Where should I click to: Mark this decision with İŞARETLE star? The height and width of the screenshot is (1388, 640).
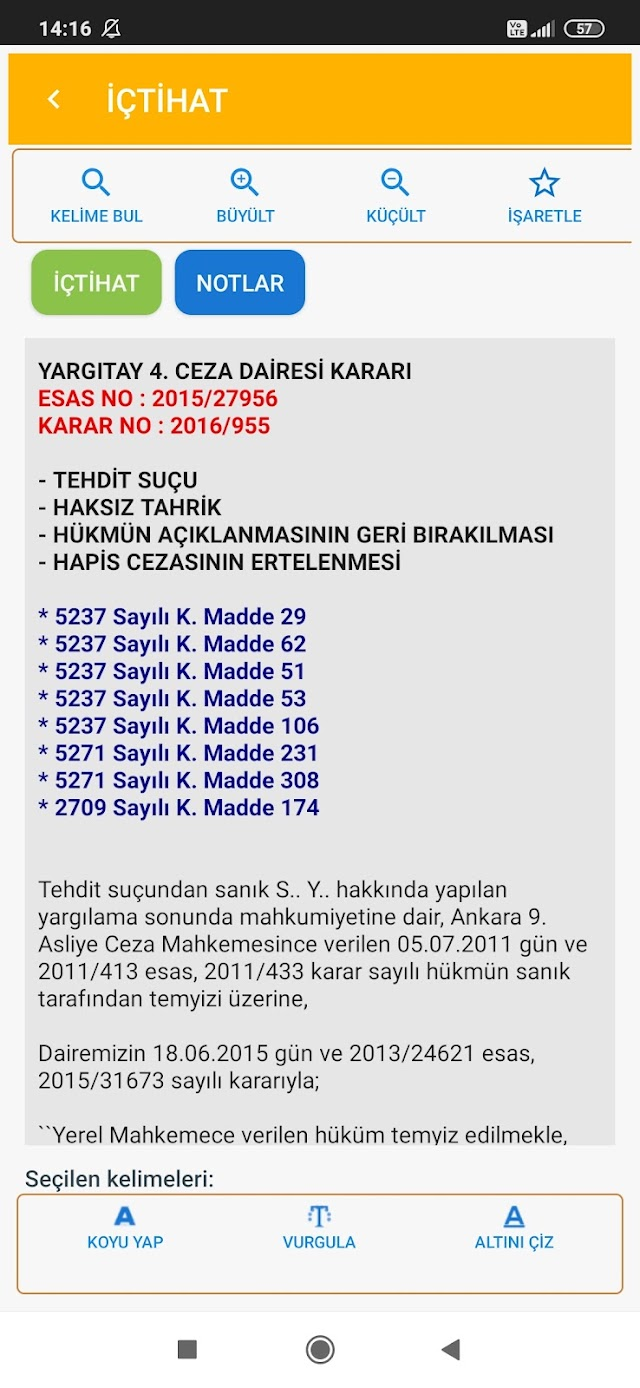[544, 197]
